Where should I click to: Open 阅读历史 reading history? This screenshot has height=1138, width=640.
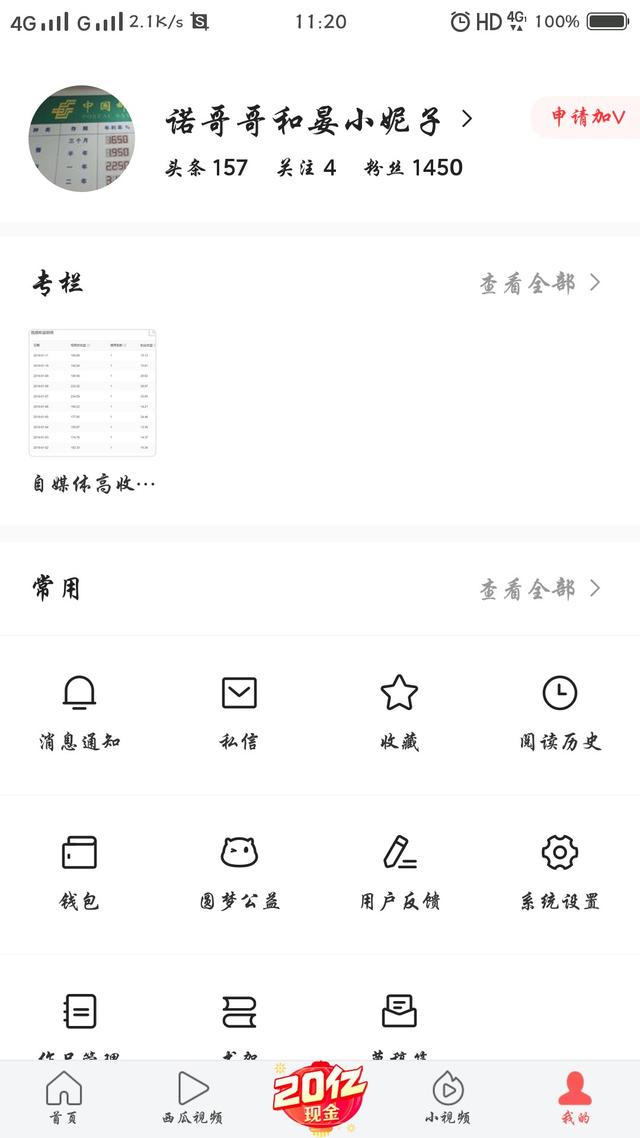560,713
